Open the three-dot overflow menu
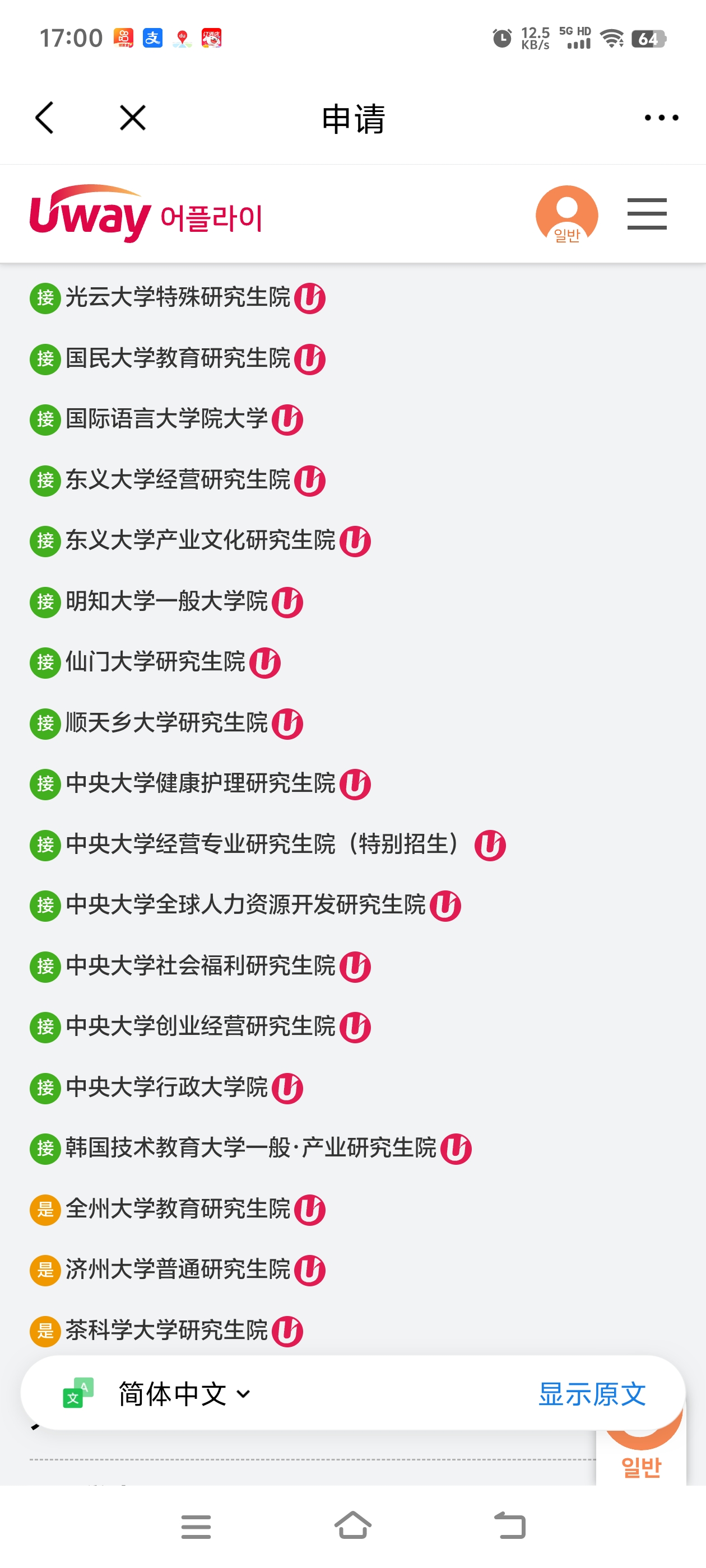The image size is (706, 1568). coord(661,118)
